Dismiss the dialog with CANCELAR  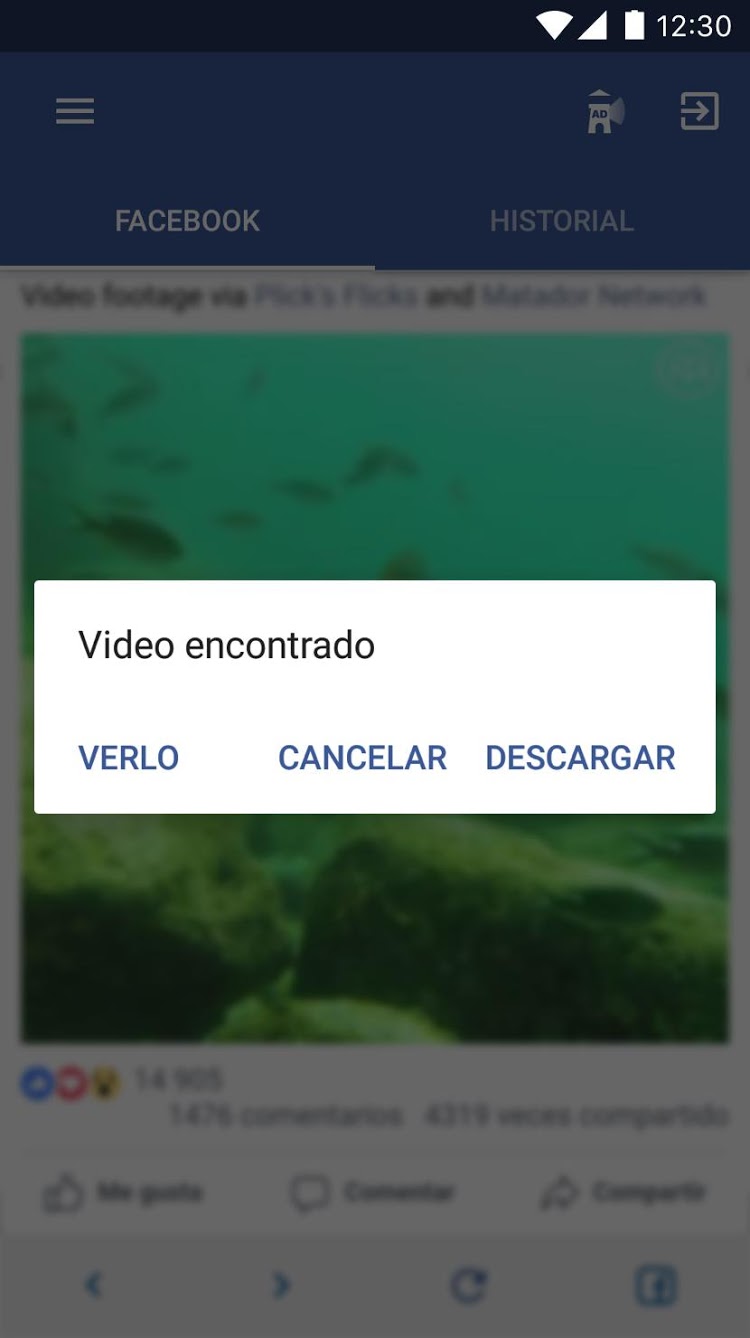(362, 758)
